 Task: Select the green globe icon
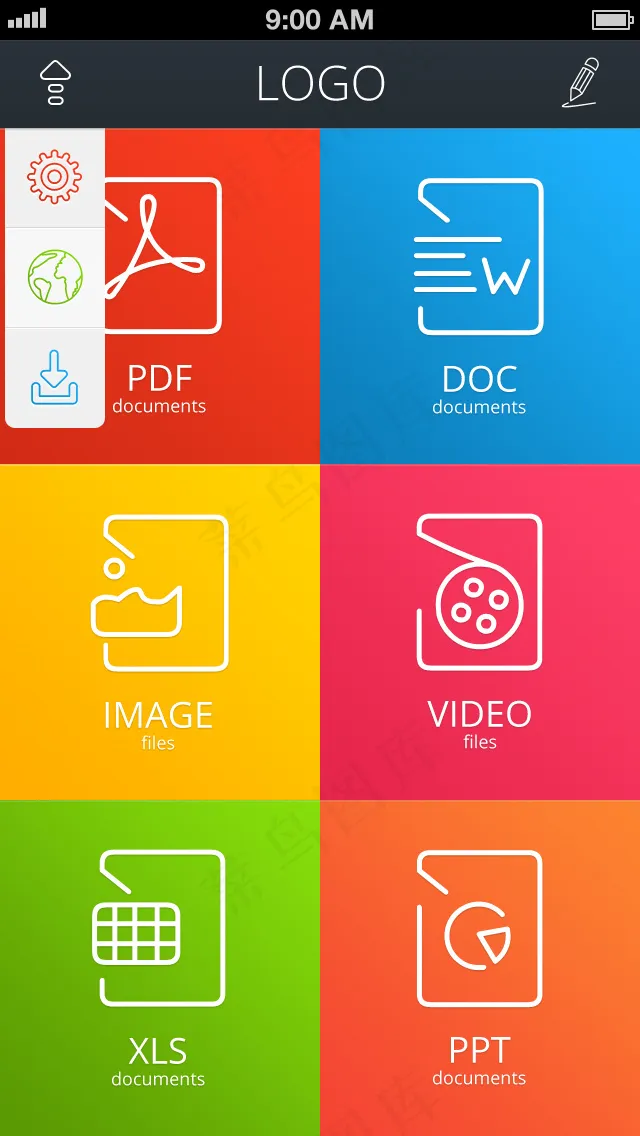coord(55,277)
